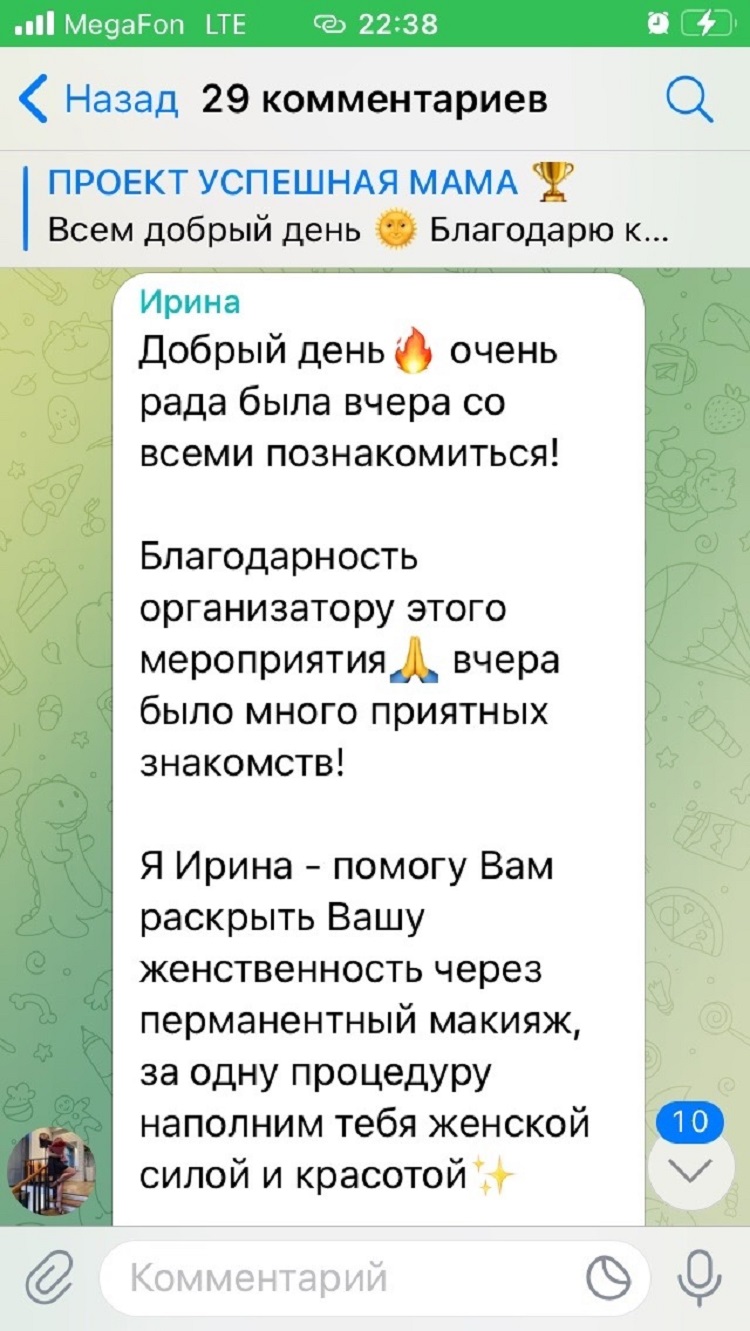Open the sticker panel icon
Image resolution: width=750 pixels, height=1331 pixels.
tap(609, 1278)
